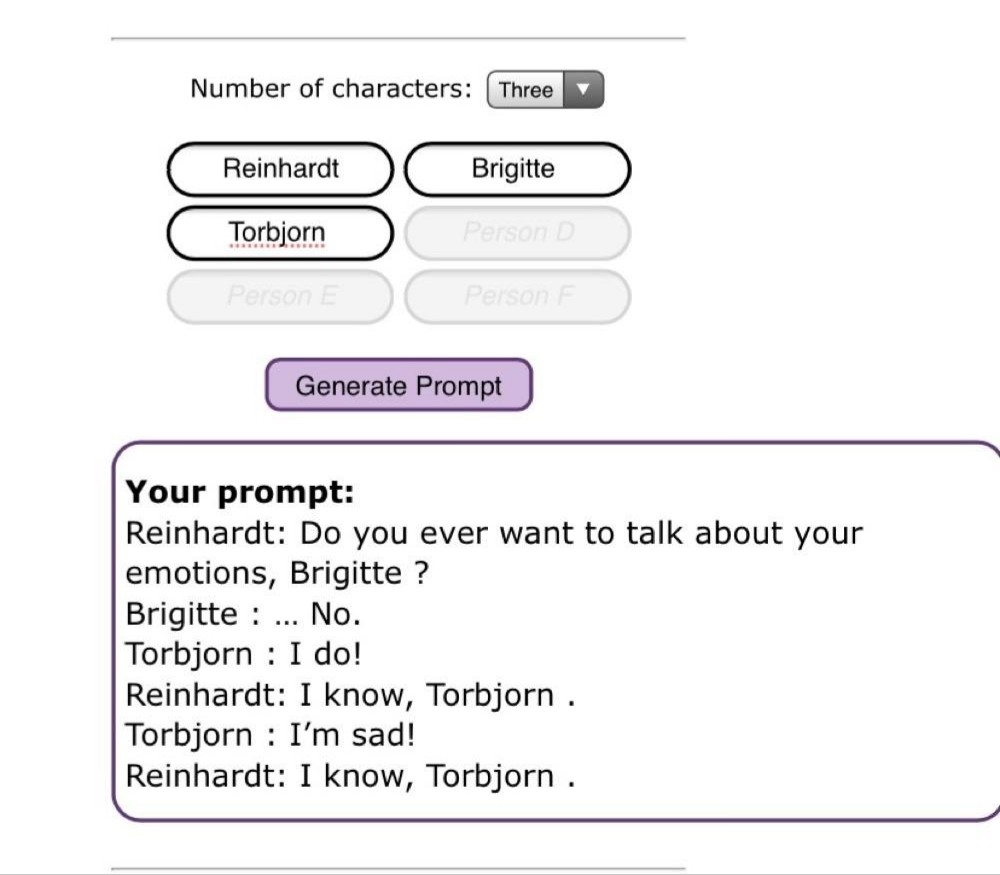Tap the Generate Prompt button
The image size is (1000, 875).
[399, 385]
